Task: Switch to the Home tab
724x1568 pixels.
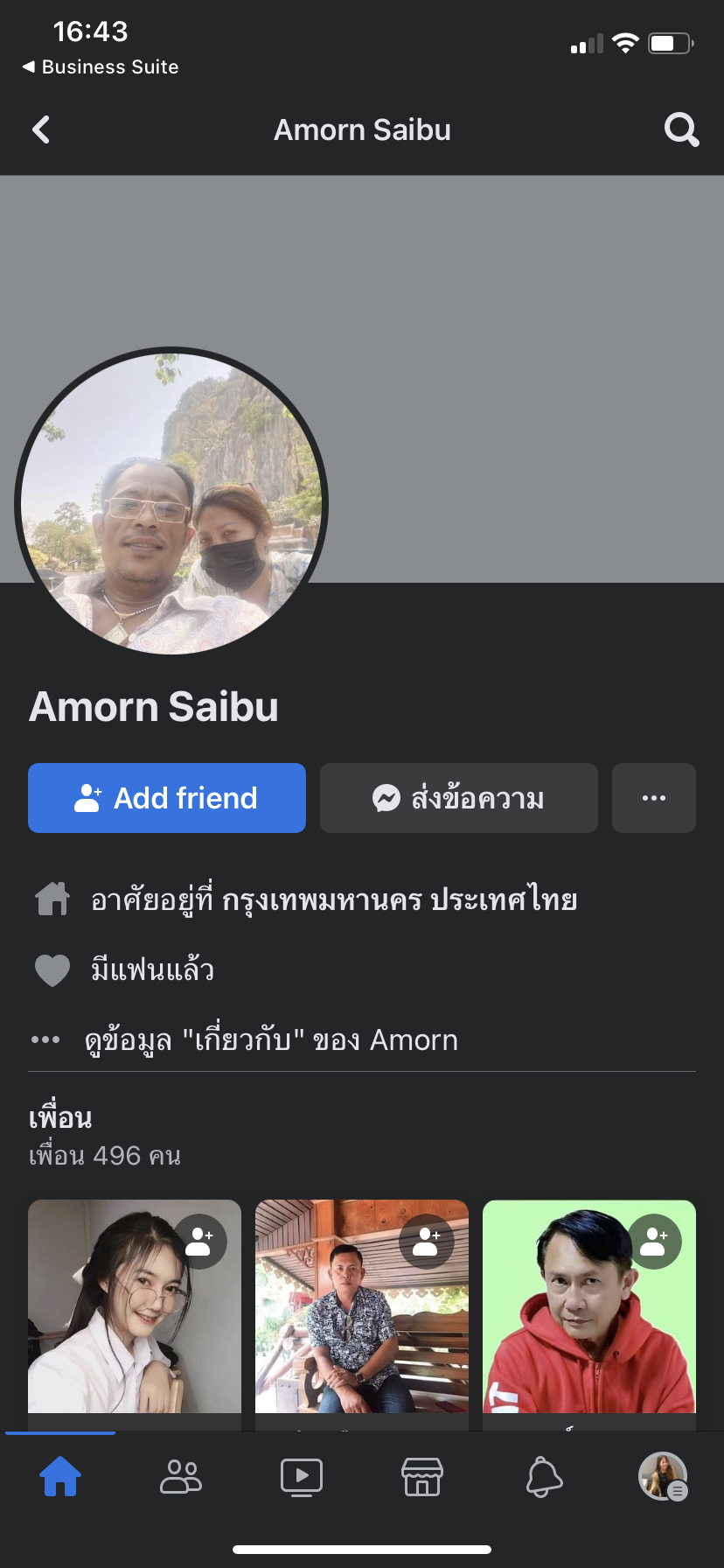Action: tap(60, 1477)
